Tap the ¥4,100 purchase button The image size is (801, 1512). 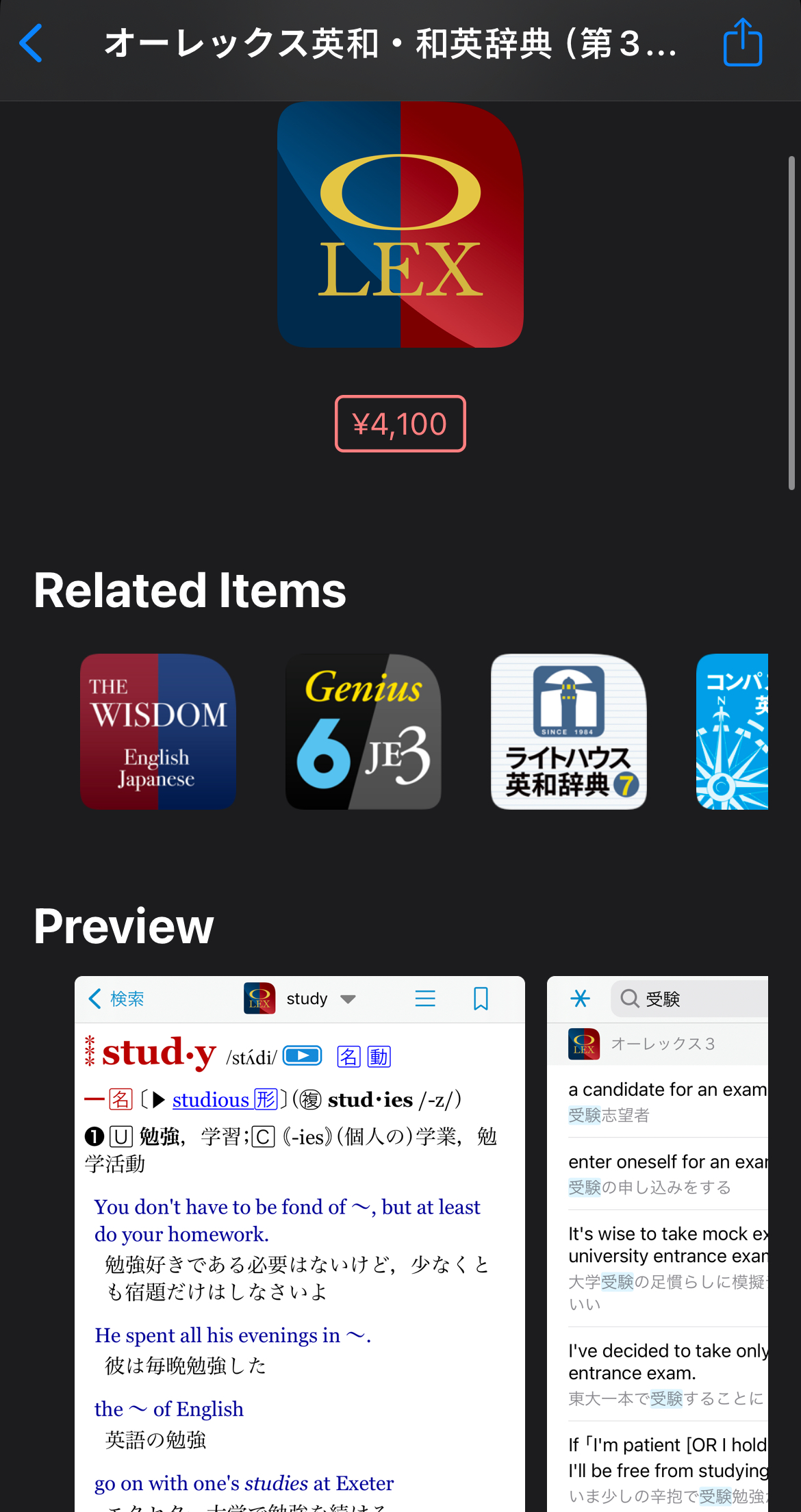pyautogui.click(x=400, y=424)
